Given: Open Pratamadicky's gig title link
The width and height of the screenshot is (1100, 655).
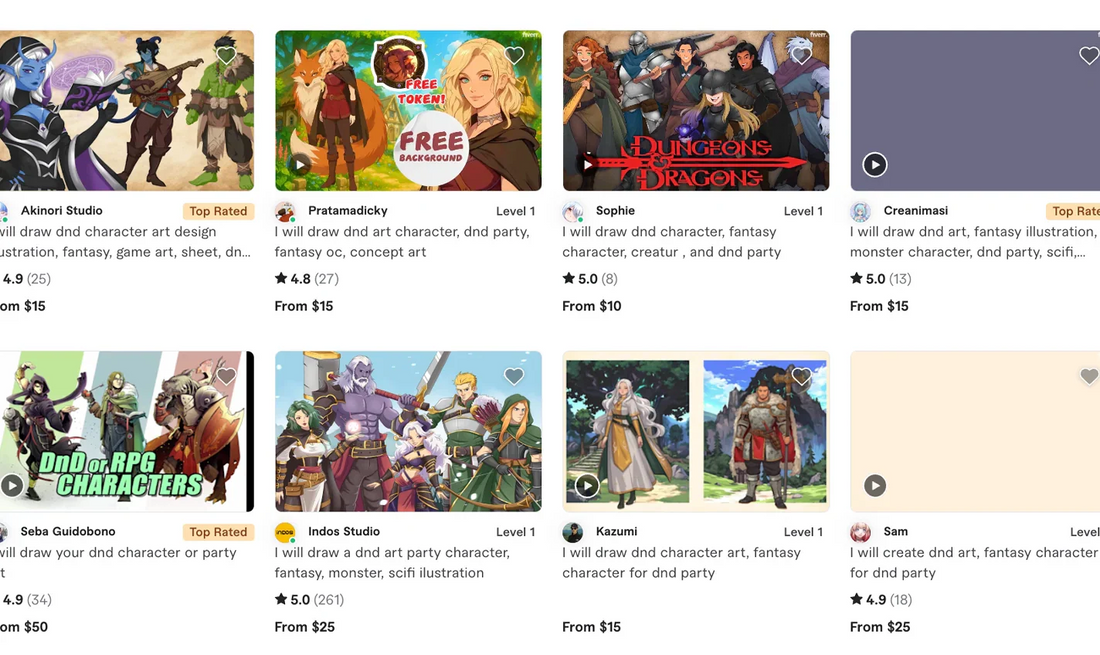Looking at the screenshot, I should point(392,242).
